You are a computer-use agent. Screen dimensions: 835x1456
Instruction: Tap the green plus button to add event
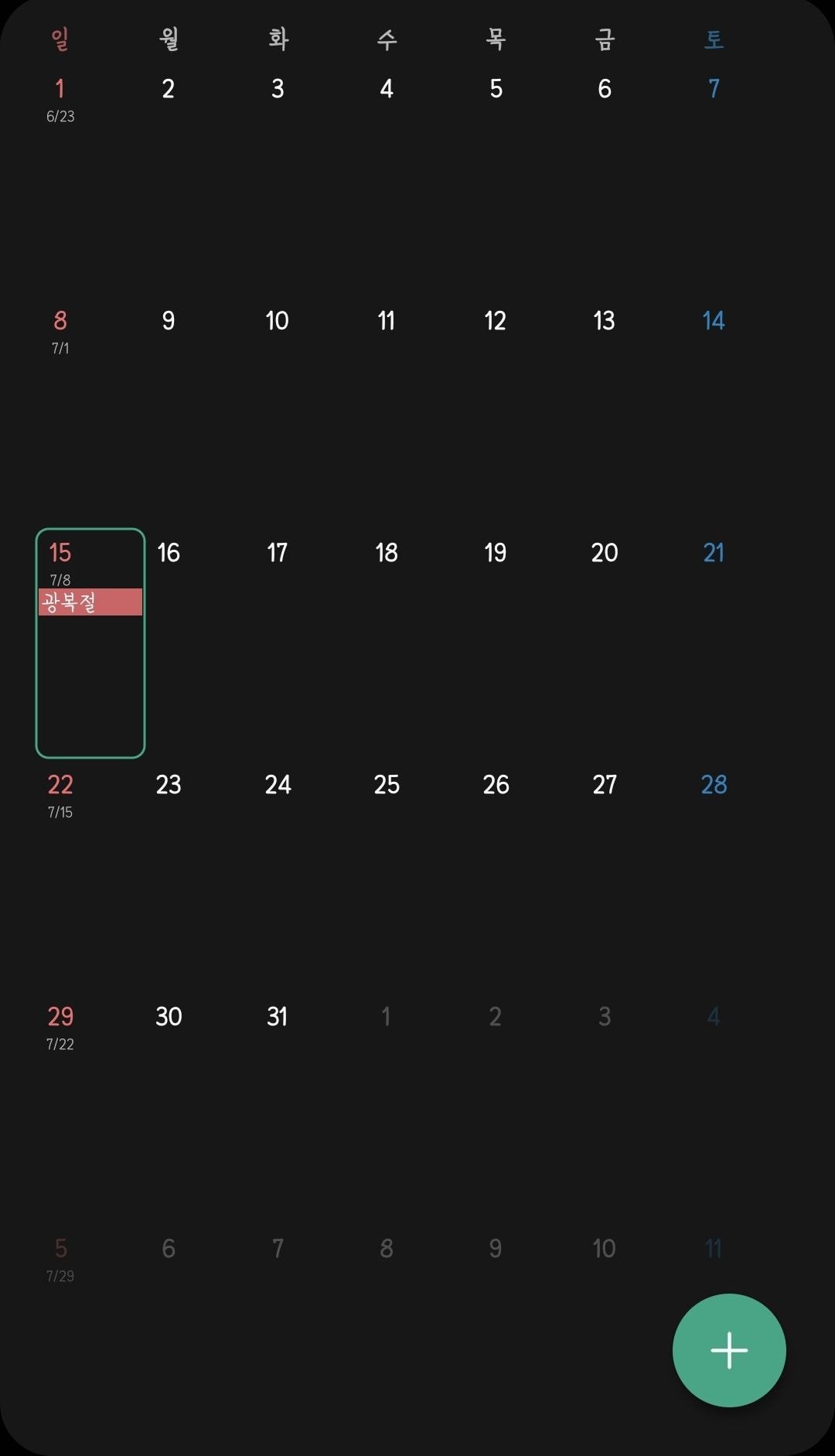pos(728,1349)
